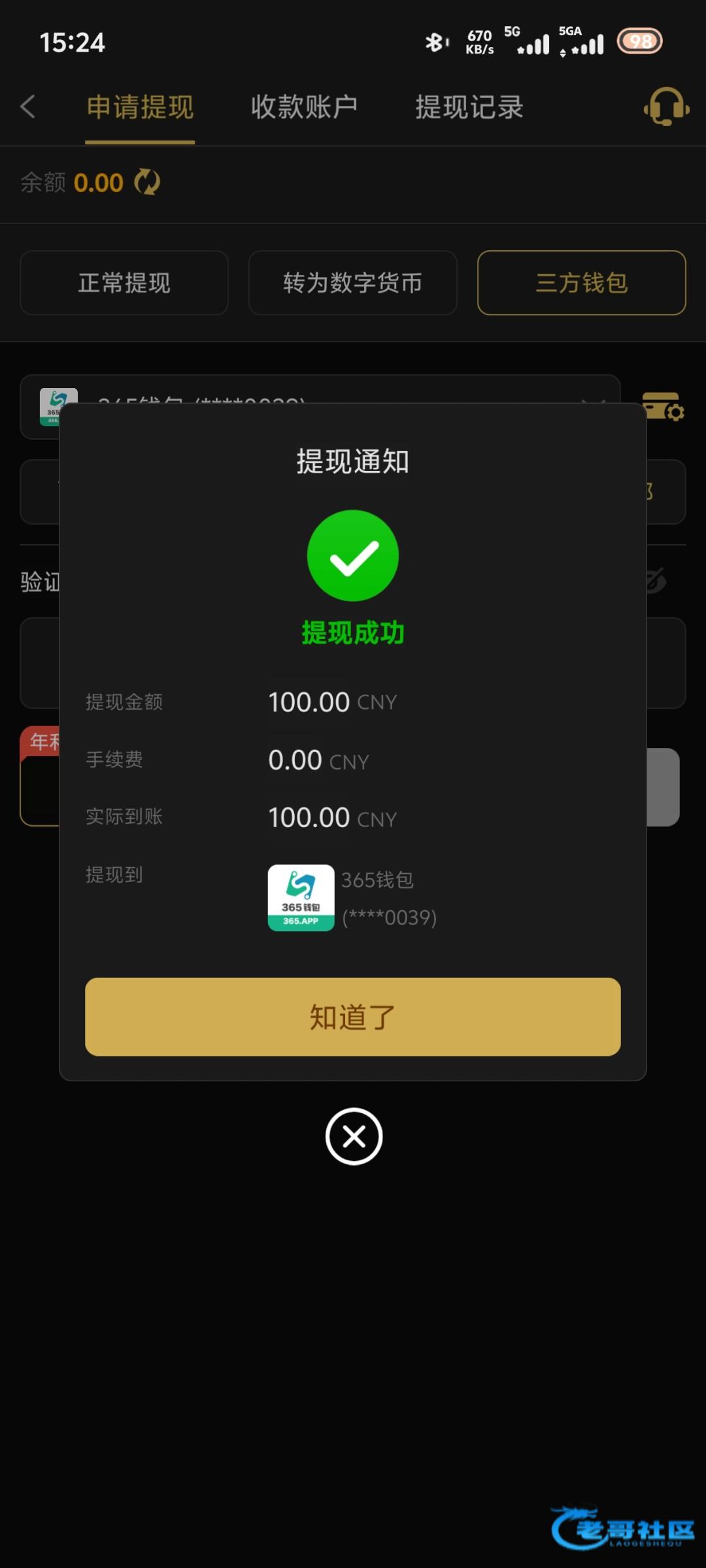
Task: Confirm the withdrawal notice with 知道了
Action: click(353, 1017)
